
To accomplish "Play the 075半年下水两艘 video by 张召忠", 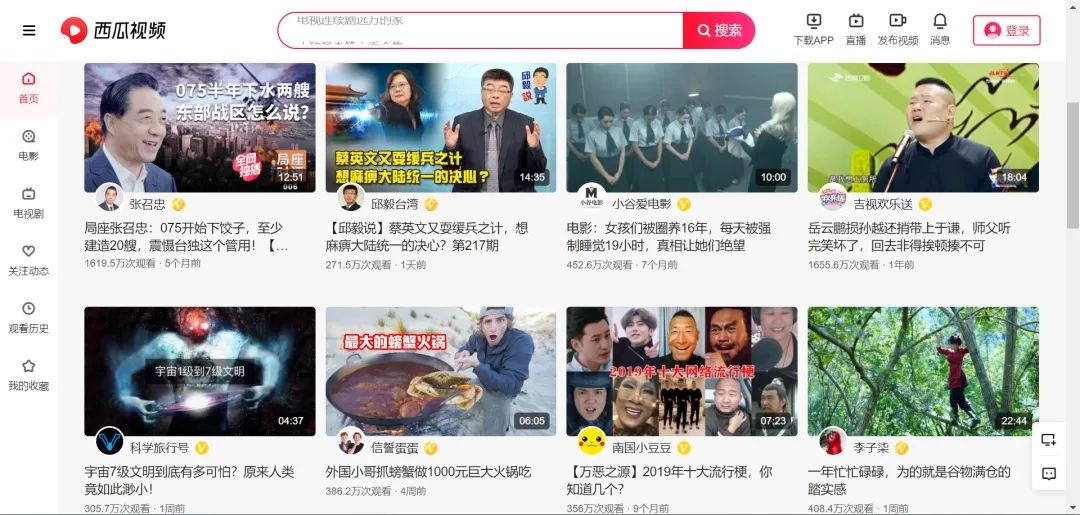I will pos(199,127).
